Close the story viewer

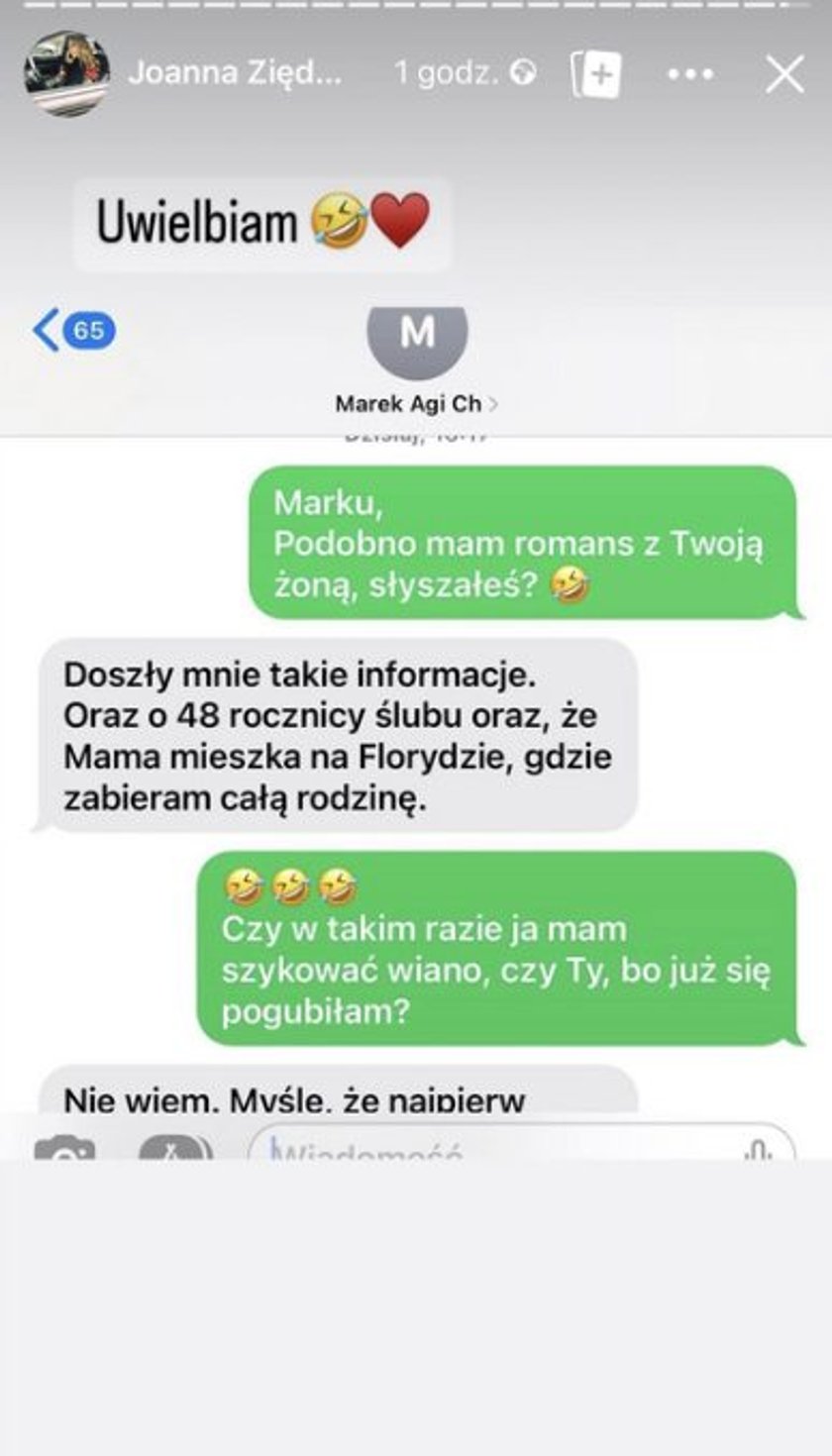(x=783, y=74)
